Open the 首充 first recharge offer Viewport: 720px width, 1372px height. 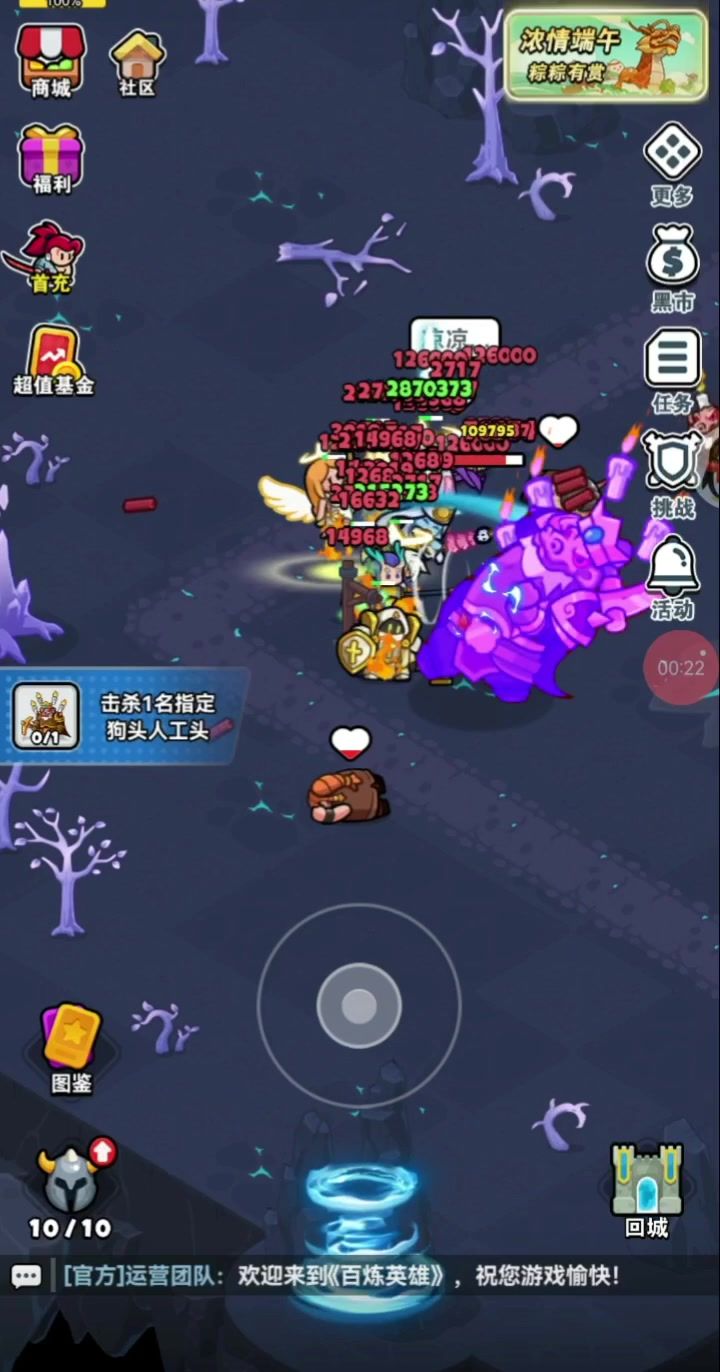coord(51,256)
